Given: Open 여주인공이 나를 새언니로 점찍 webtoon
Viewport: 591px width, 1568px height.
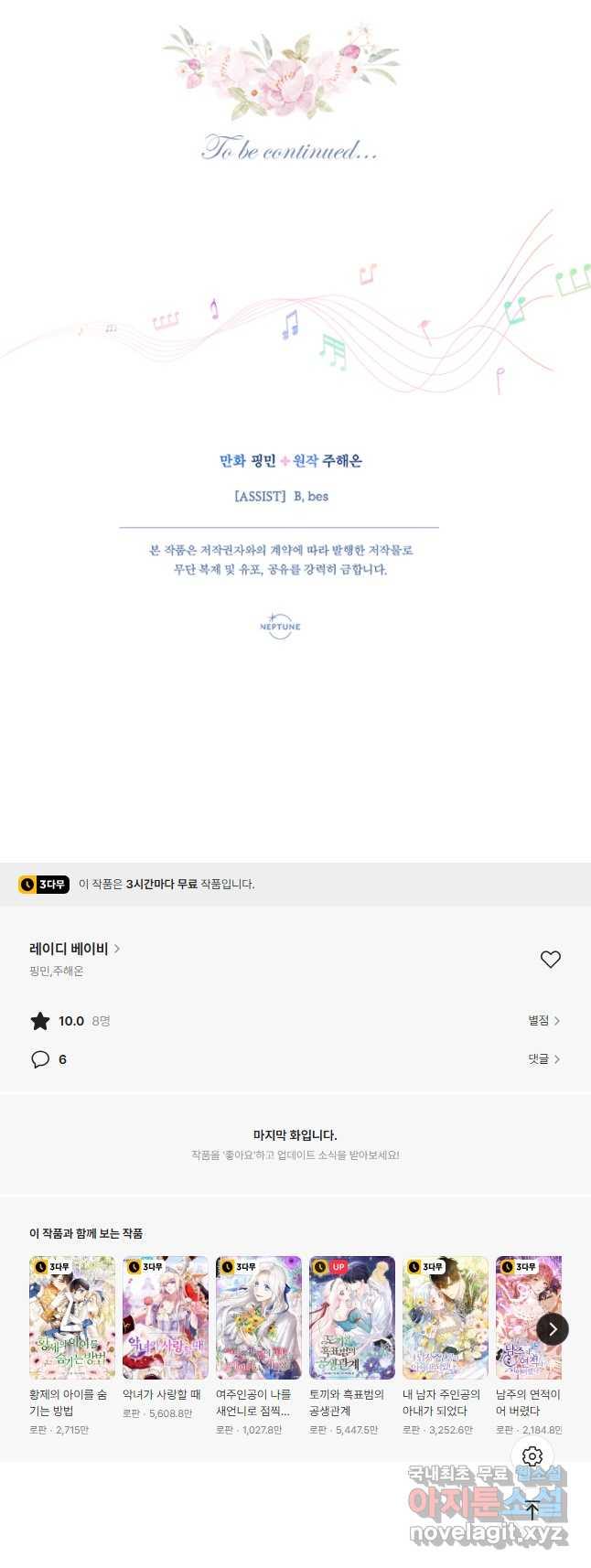Looking at the screenshot, I should (259, 1317).
